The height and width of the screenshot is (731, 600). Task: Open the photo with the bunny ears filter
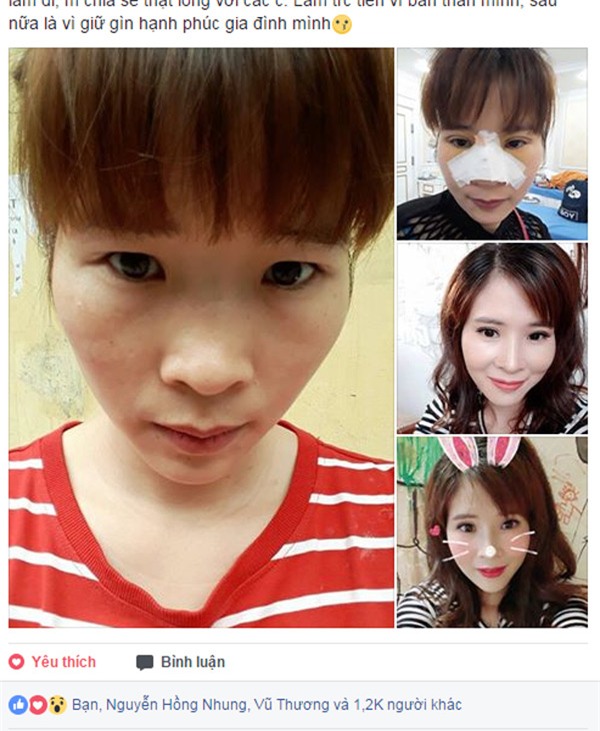[x=491, y=532]
